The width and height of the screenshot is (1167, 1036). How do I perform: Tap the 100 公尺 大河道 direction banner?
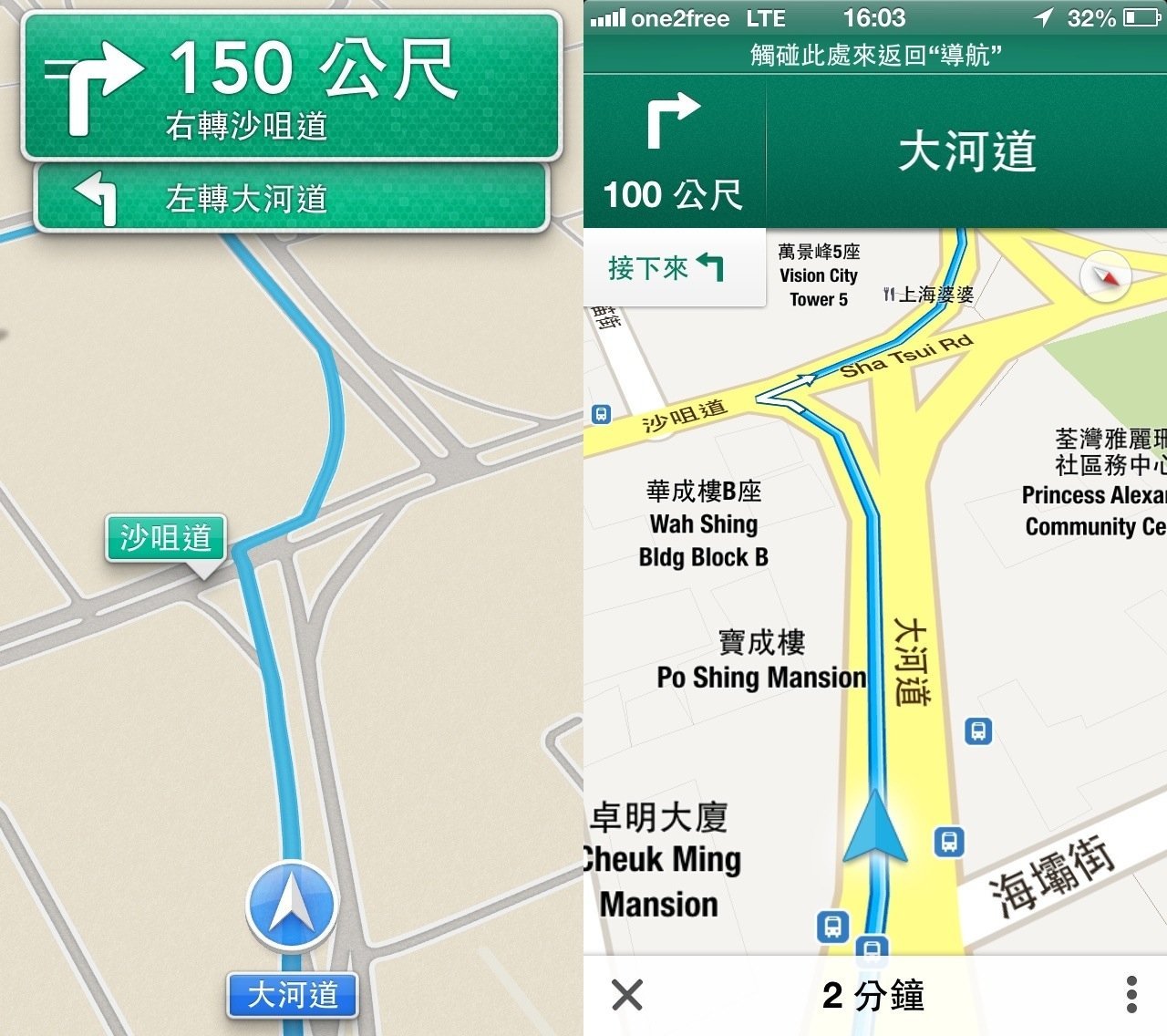point(875,151)
